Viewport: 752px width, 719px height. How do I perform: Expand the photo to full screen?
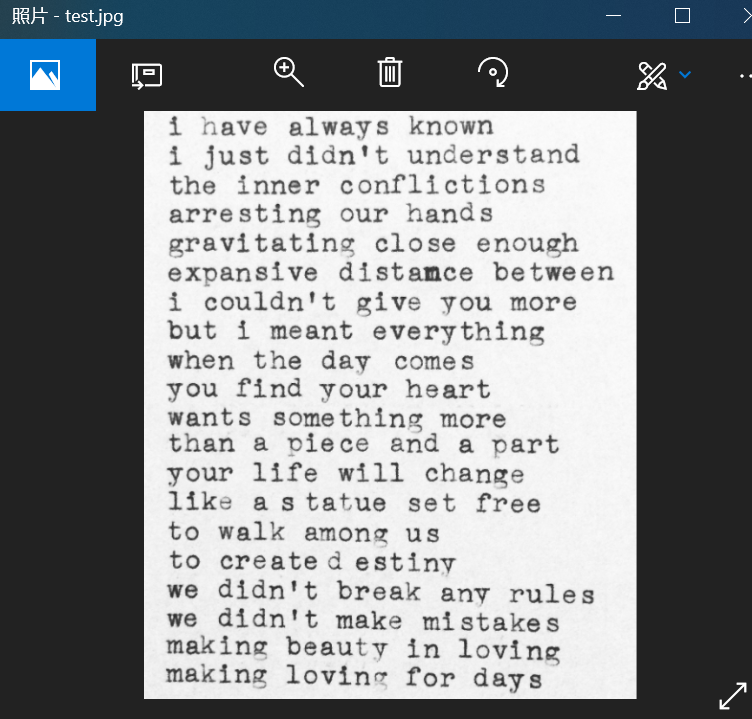[733, 696]
